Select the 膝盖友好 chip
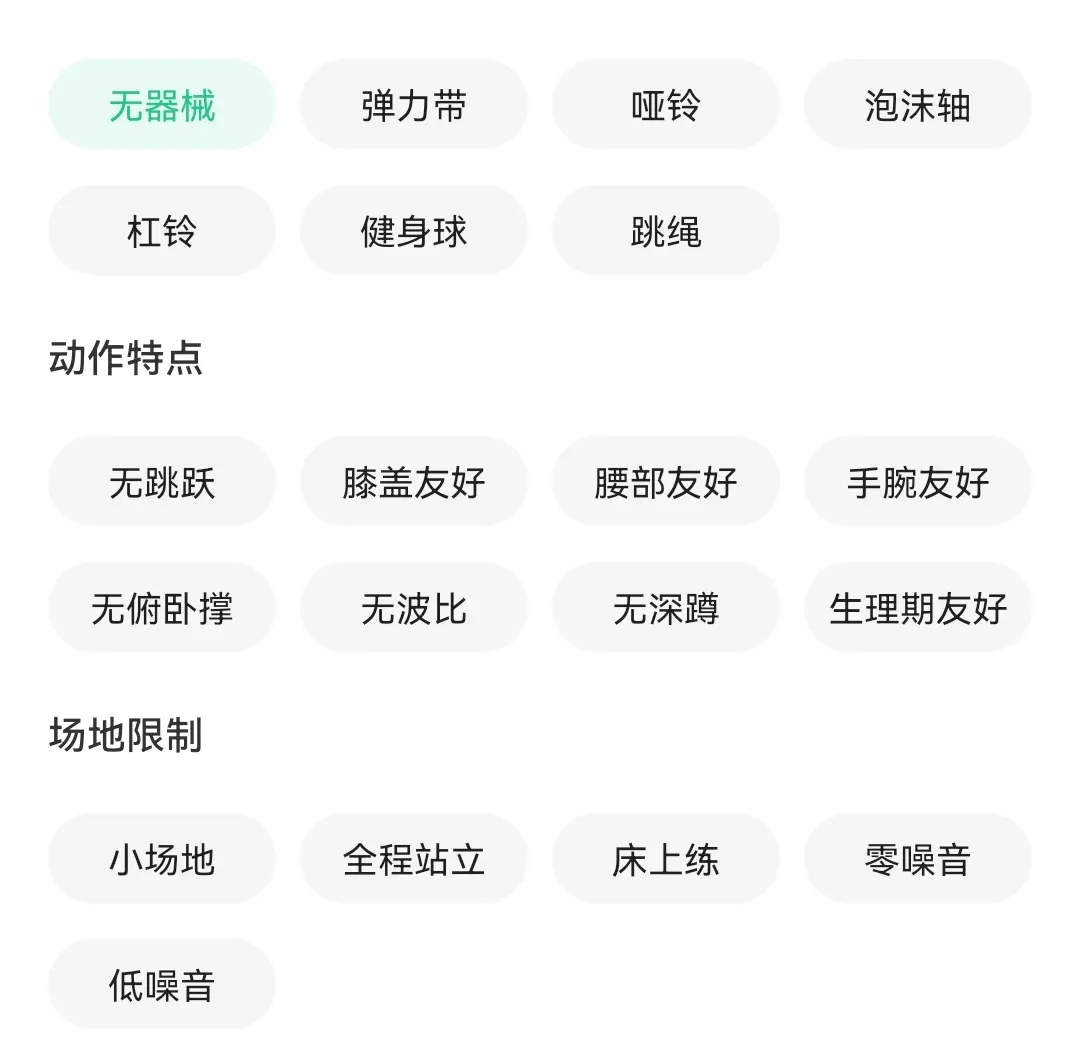Image resolution: width=1080 pixels, height=1054 pixels. click(x=414, y=482)
